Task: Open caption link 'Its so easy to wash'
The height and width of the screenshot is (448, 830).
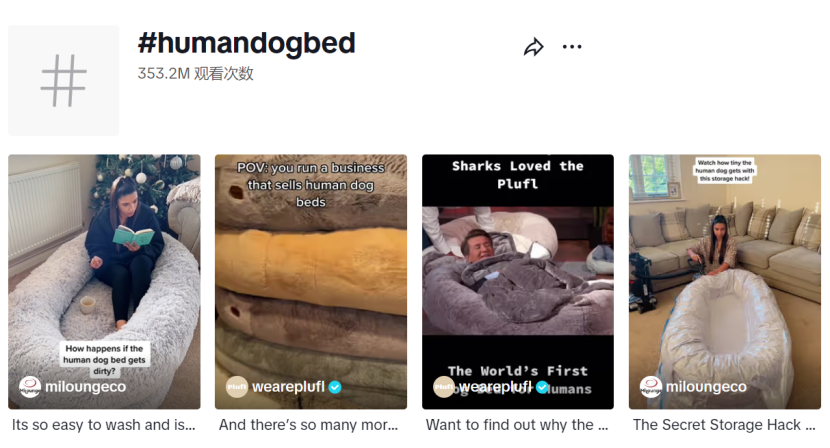Action: tap(104, 425)
